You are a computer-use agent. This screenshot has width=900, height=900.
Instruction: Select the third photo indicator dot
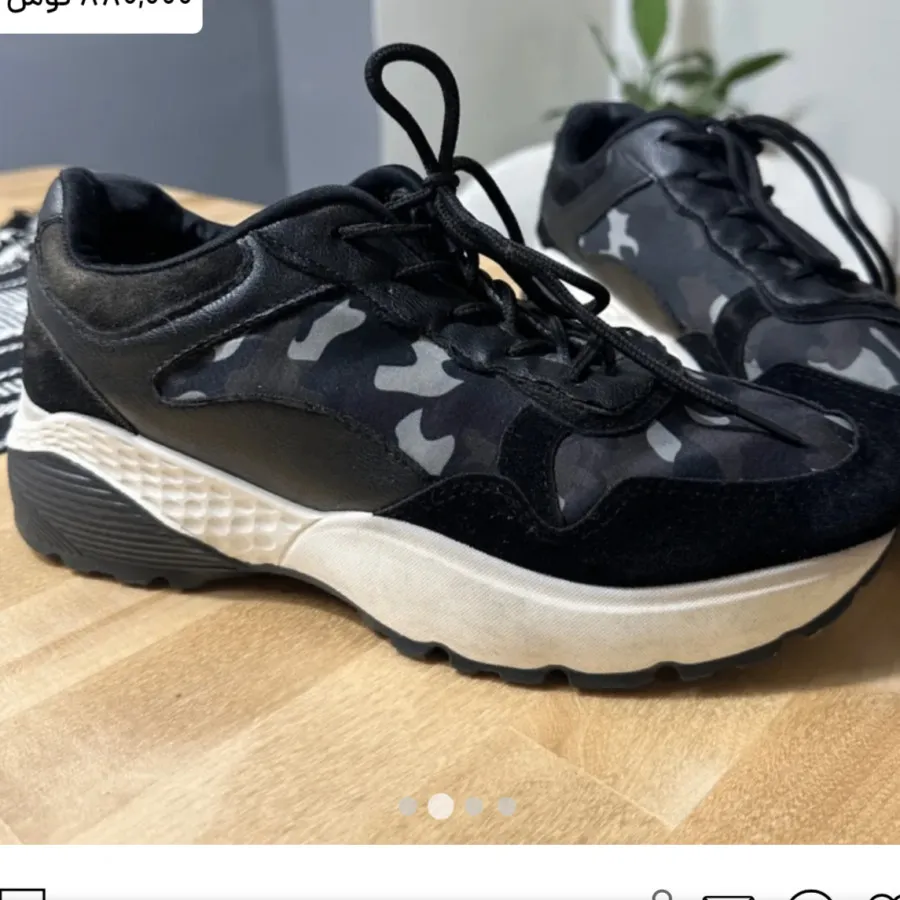pos(474,806)
